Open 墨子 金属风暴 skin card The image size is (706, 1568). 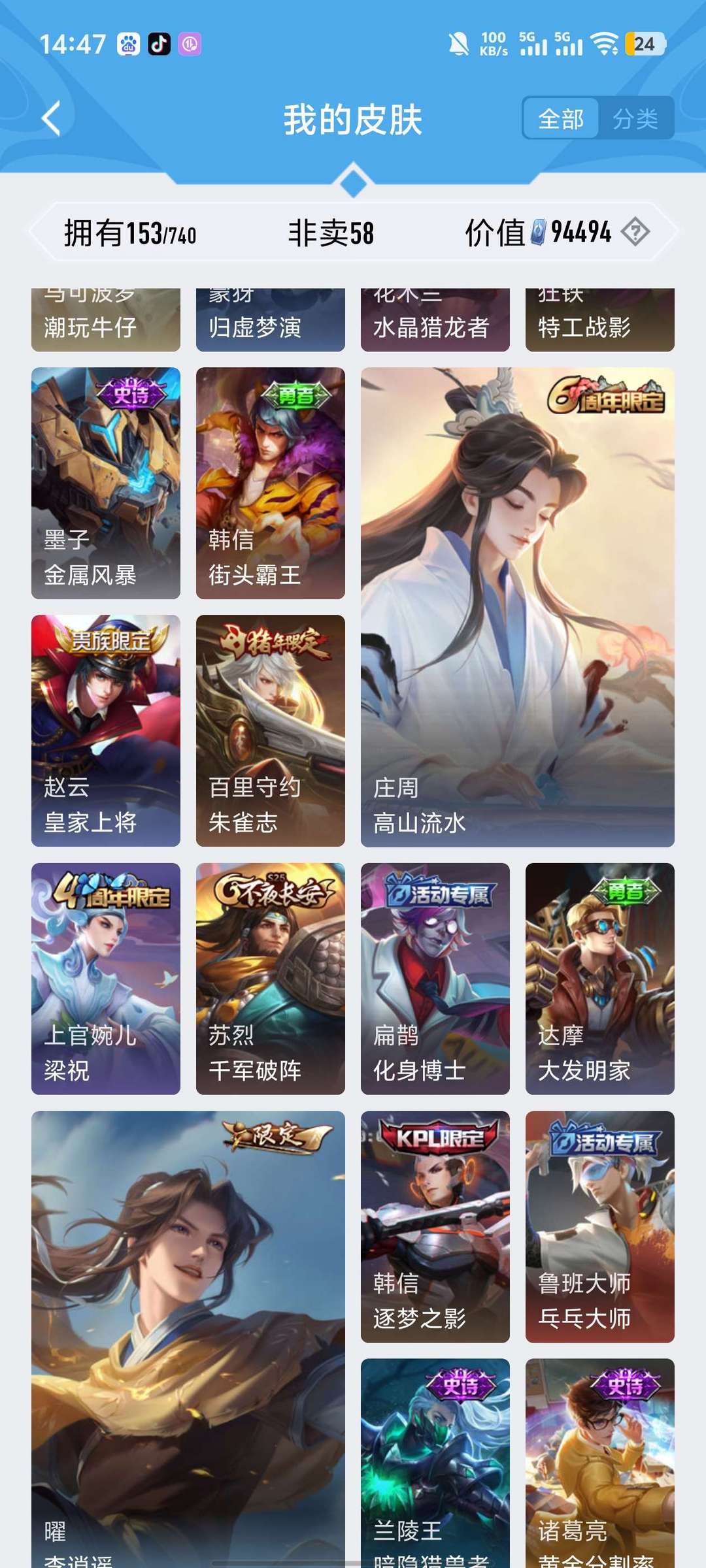pyautogui.click(x=106, y=483)
